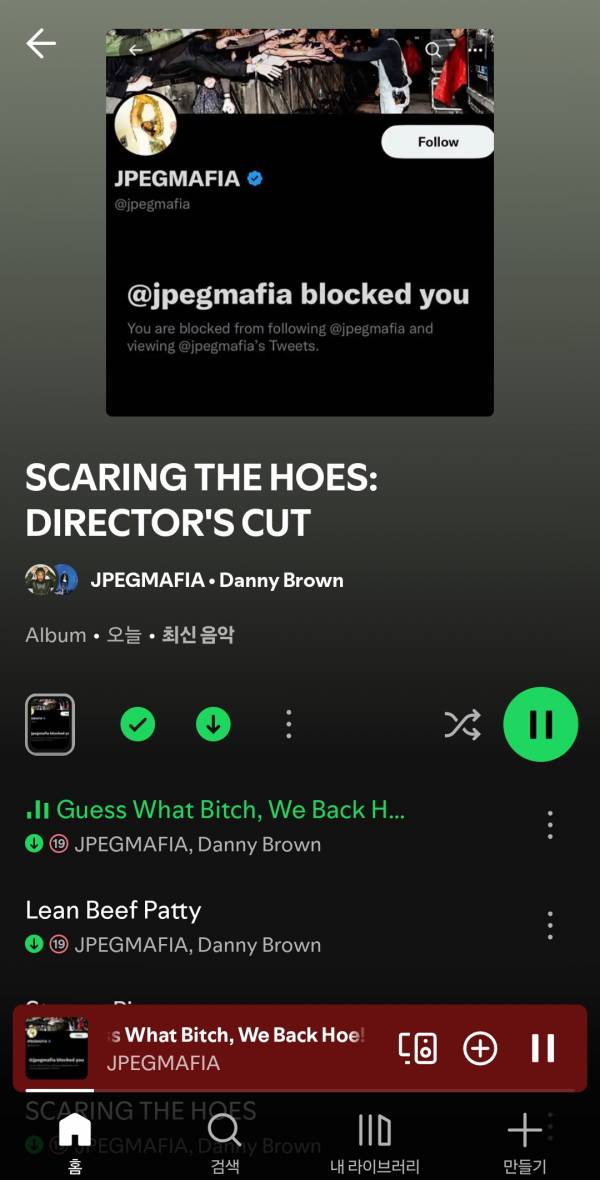Switch to the 검색 tab

coord(224,1142)
